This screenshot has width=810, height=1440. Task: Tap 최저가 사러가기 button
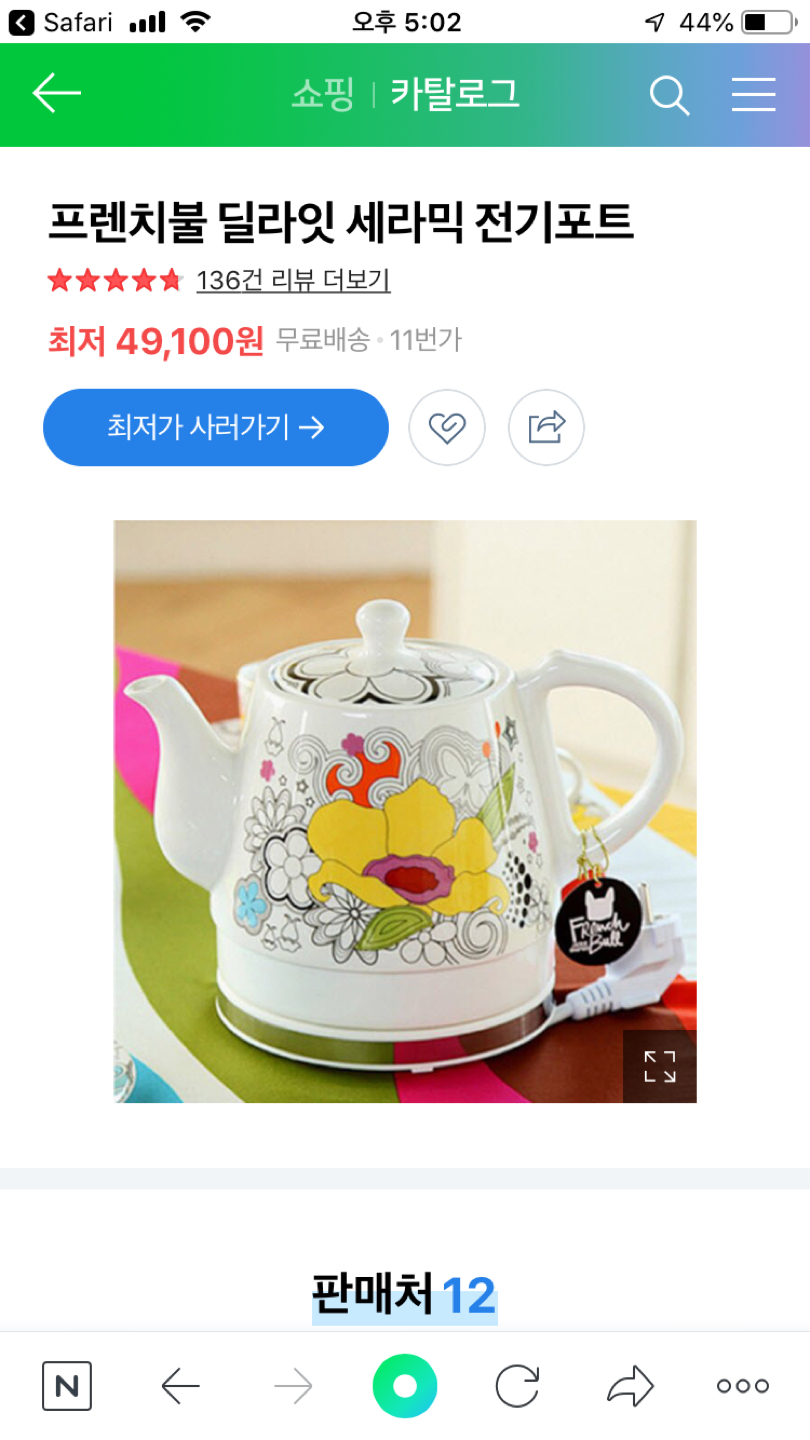(215, 428)
